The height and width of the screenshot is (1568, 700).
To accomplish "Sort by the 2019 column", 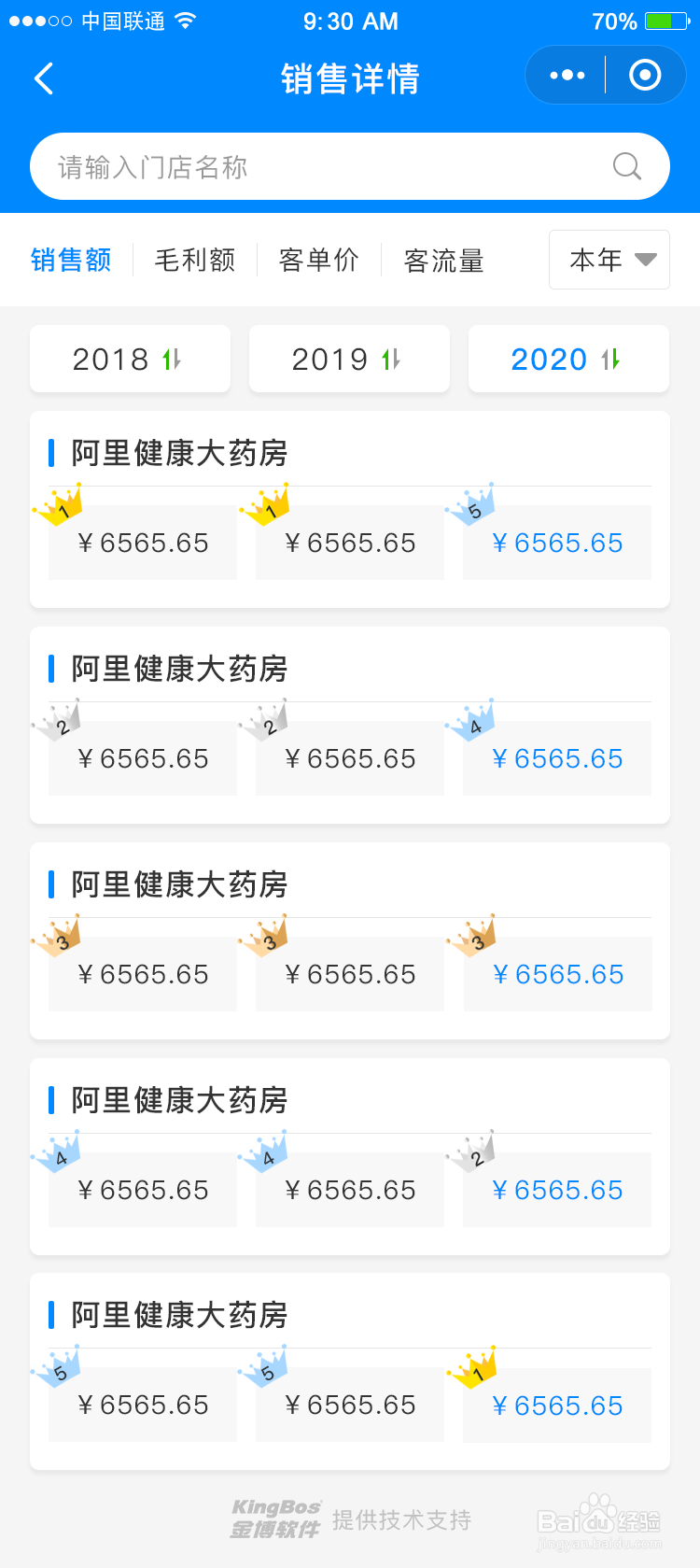I will (x=349, y=359).
